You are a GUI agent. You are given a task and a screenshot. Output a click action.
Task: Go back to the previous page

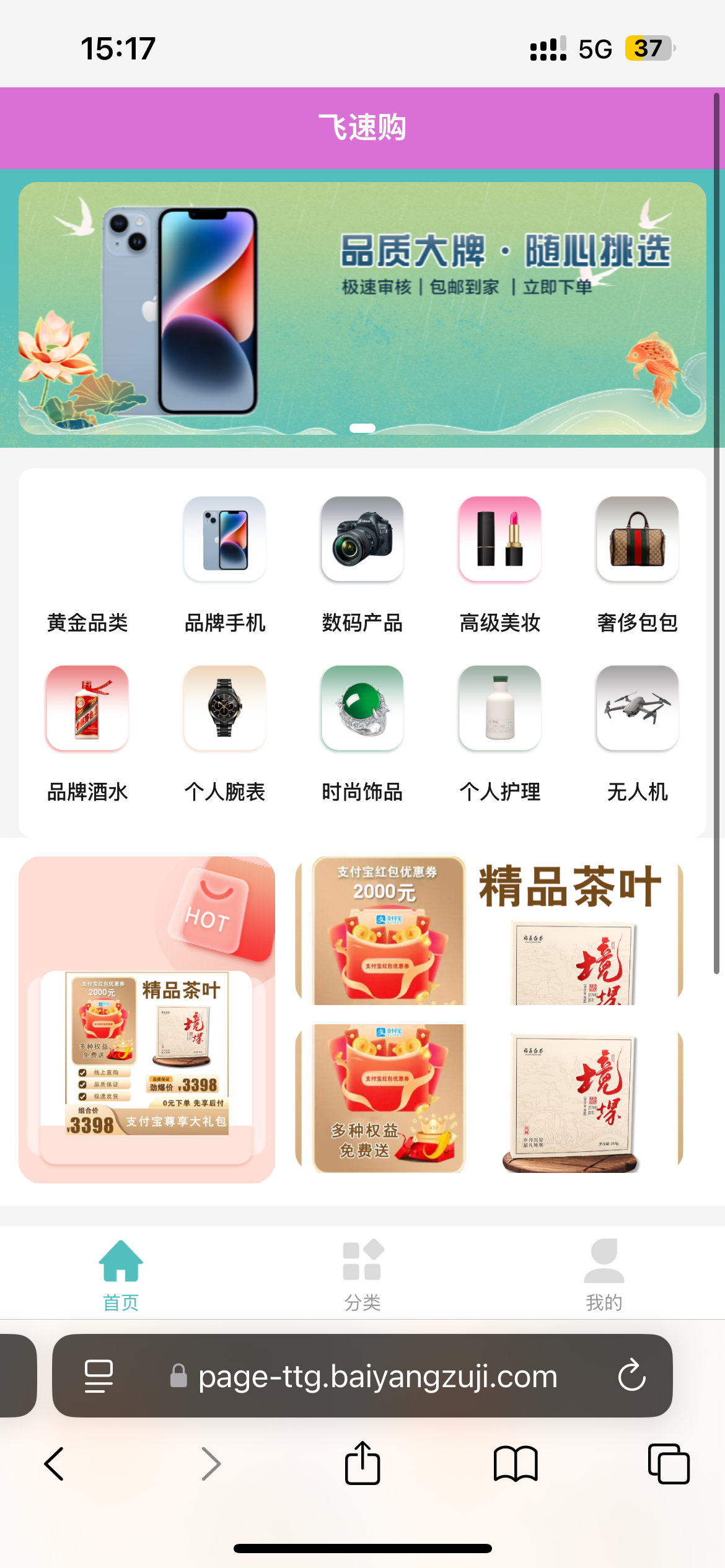pos(55,1464)
